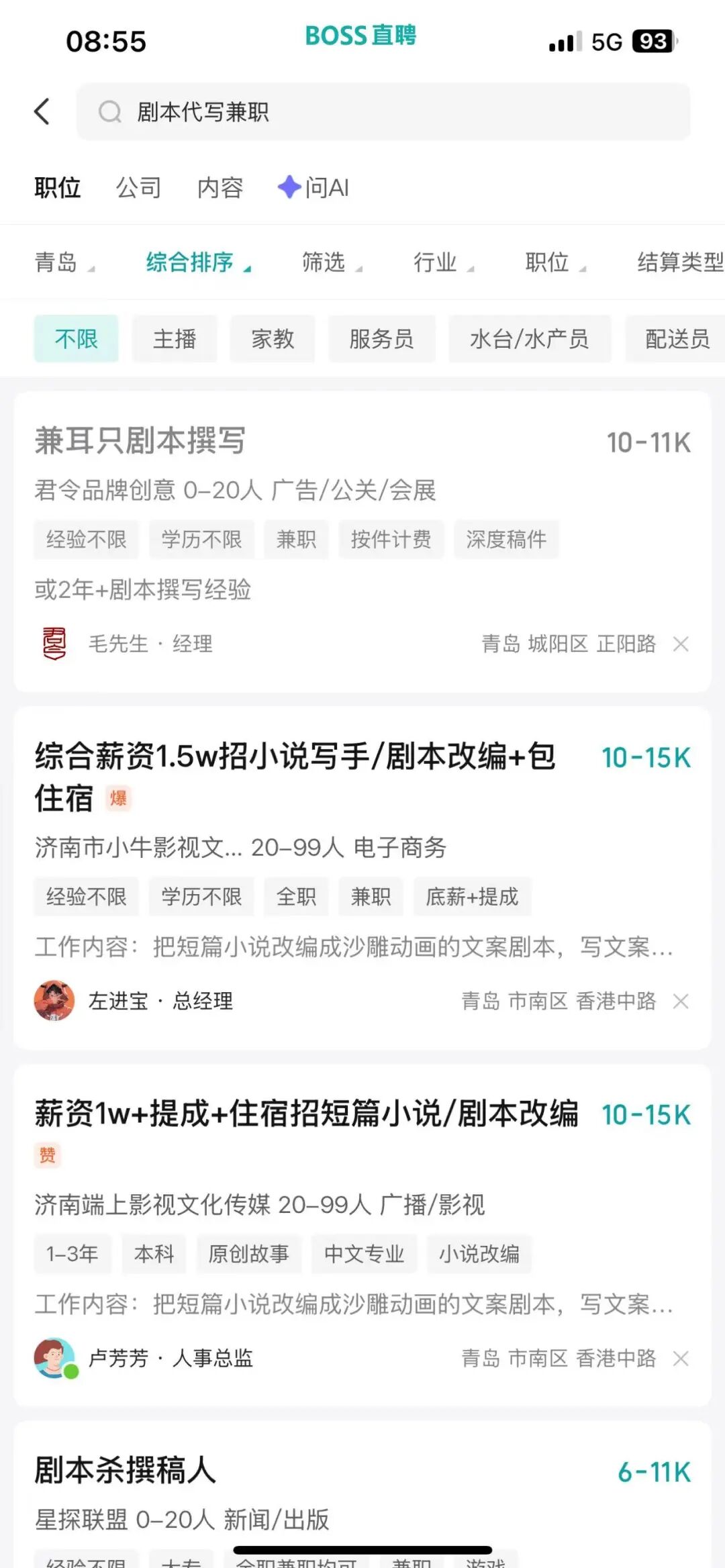Dismiss the 毛先生 job listing

pyautogui.click(x=681, y=644)
